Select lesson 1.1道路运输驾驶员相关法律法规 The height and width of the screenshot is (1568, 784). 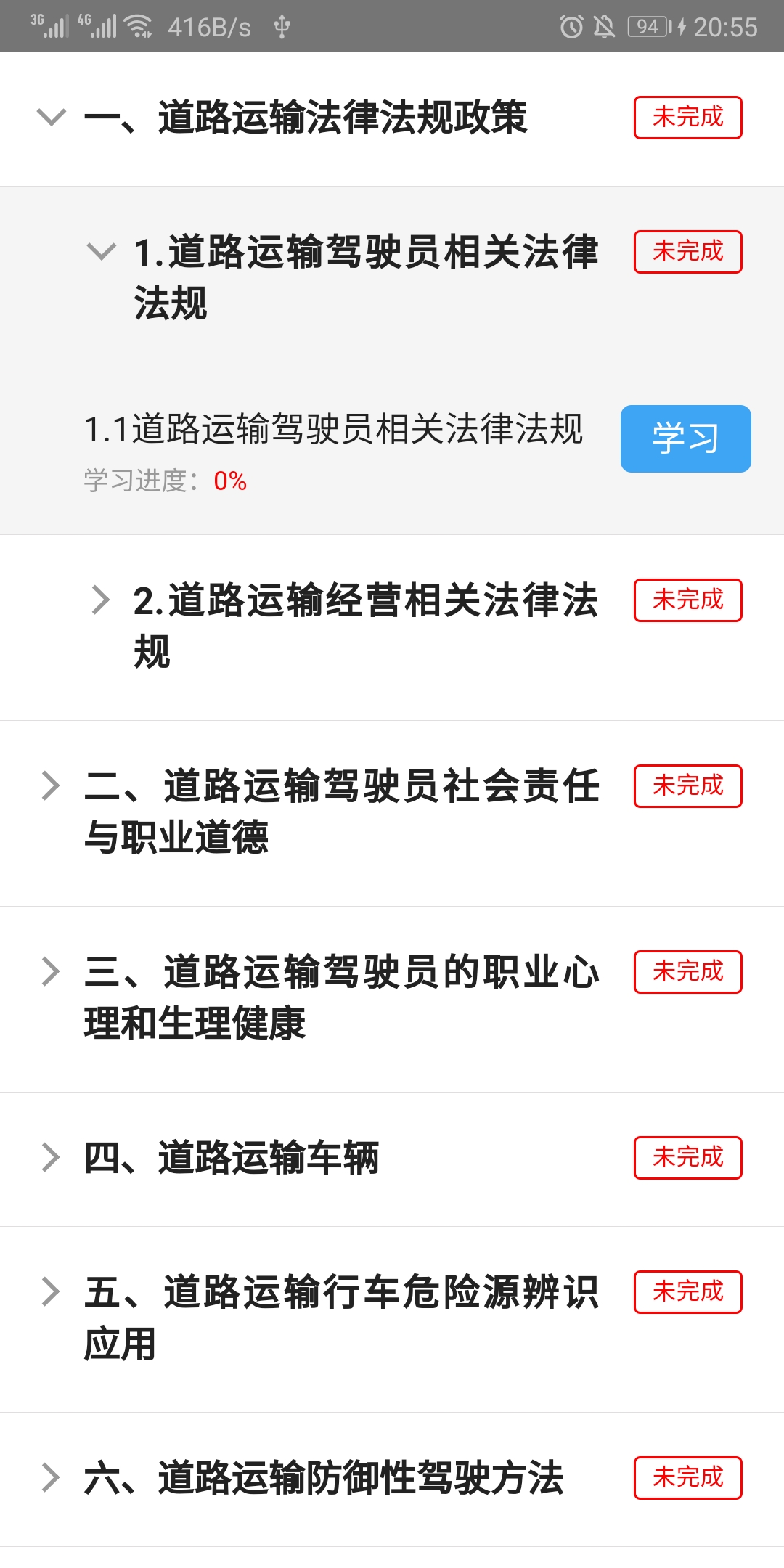click(334, 430)
